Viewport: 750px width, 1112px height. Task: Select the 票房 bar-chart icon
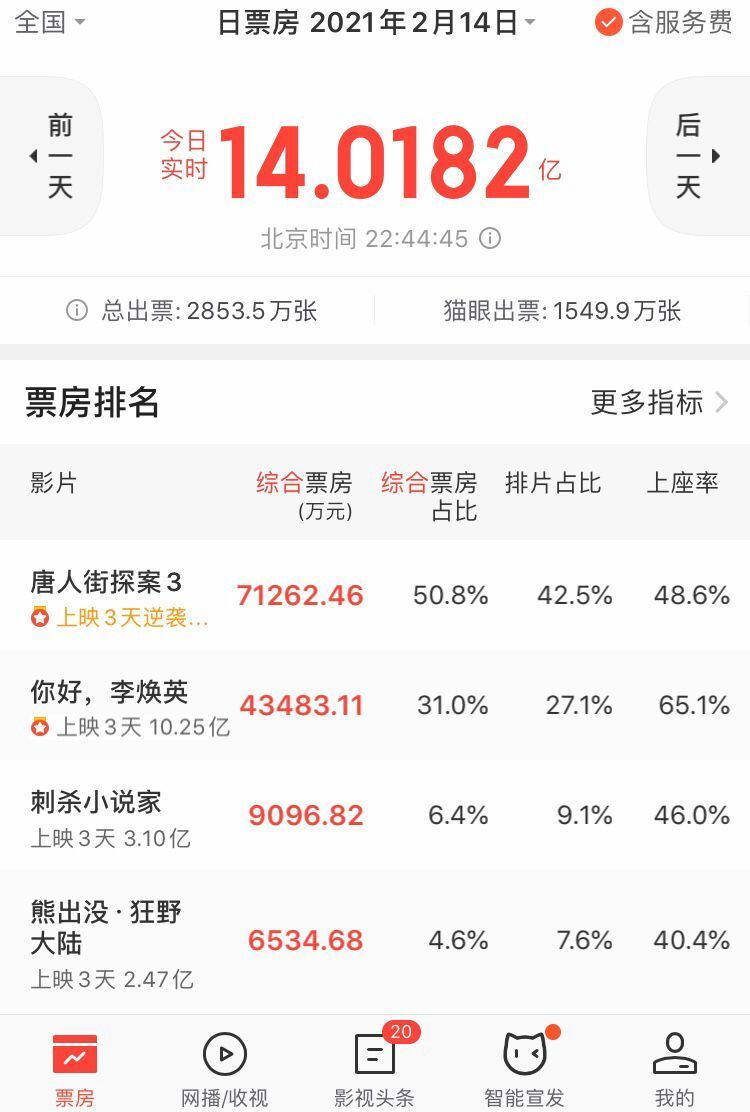click(74, 1052)
